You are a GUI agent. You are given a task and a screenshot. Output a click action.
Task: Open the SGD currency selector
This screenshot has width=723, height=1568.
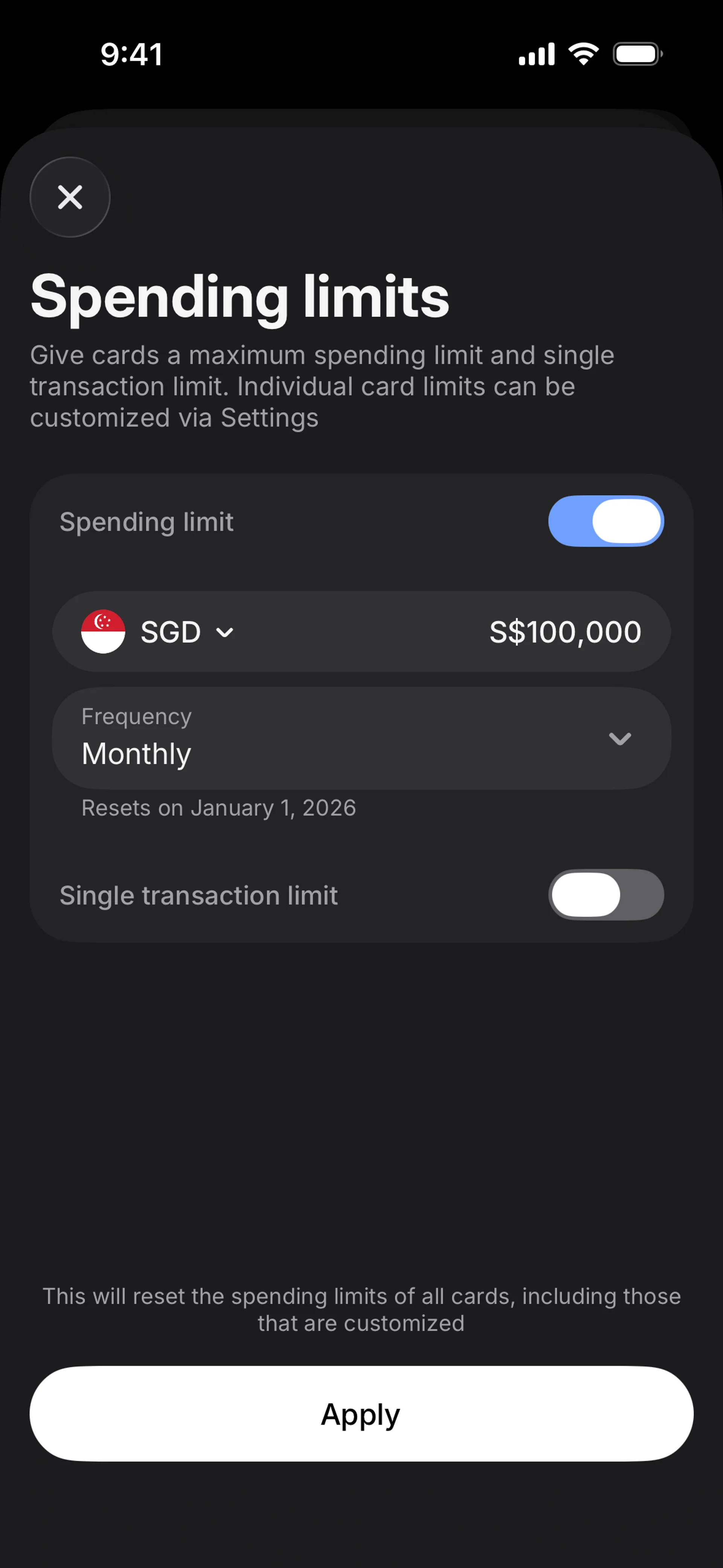click(158, 632)
